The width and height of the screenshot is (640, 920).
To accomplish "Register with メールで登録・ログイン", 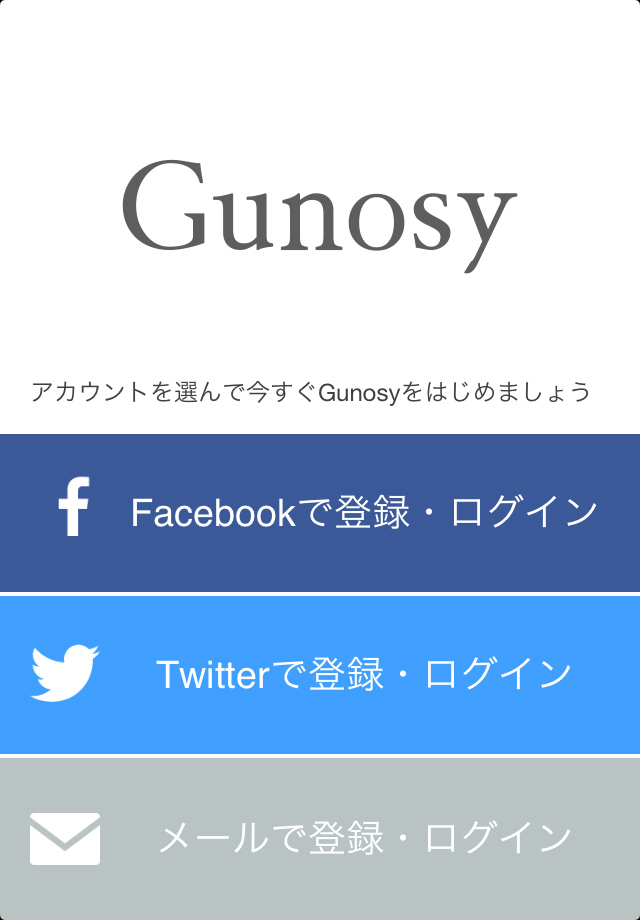I will 320,838.
